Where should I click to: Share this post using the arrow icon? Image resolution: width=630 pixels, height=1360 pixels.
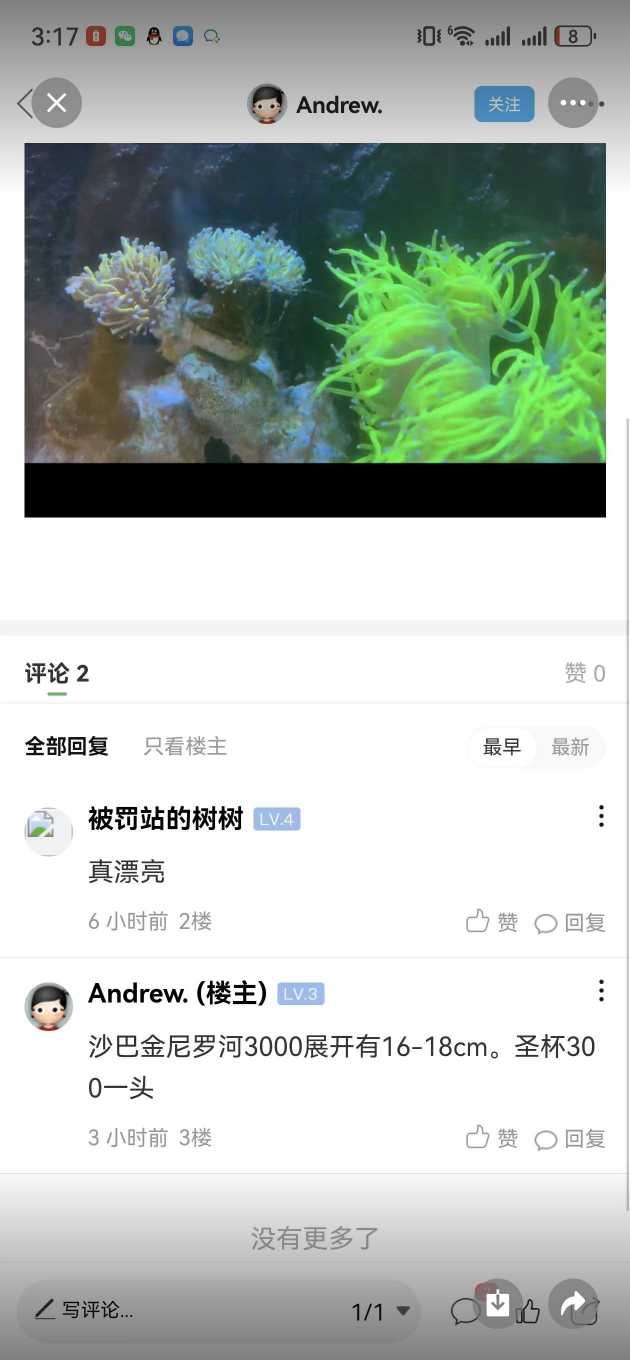573,1304
